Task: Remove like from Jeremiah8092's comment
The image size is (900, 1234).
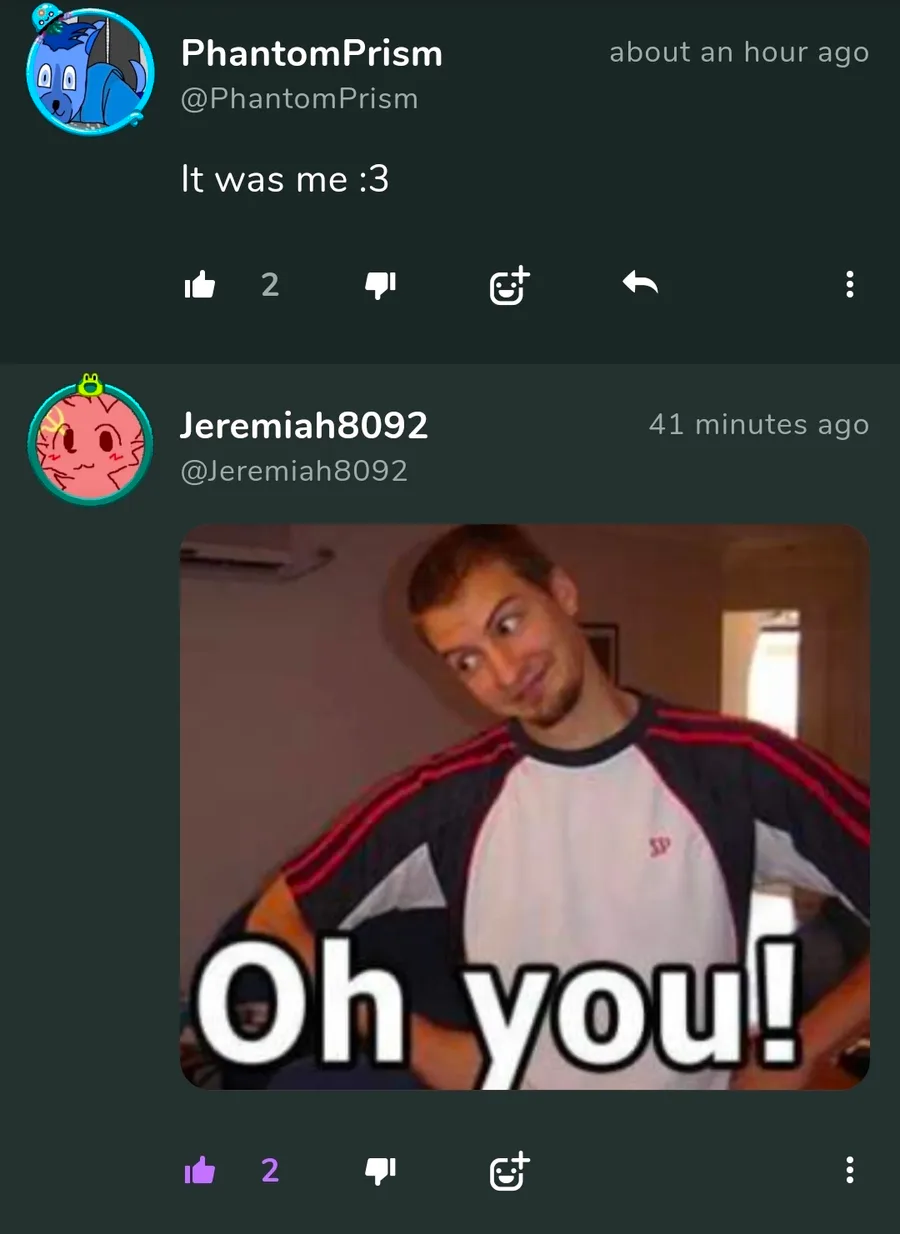Action: 200,1170
